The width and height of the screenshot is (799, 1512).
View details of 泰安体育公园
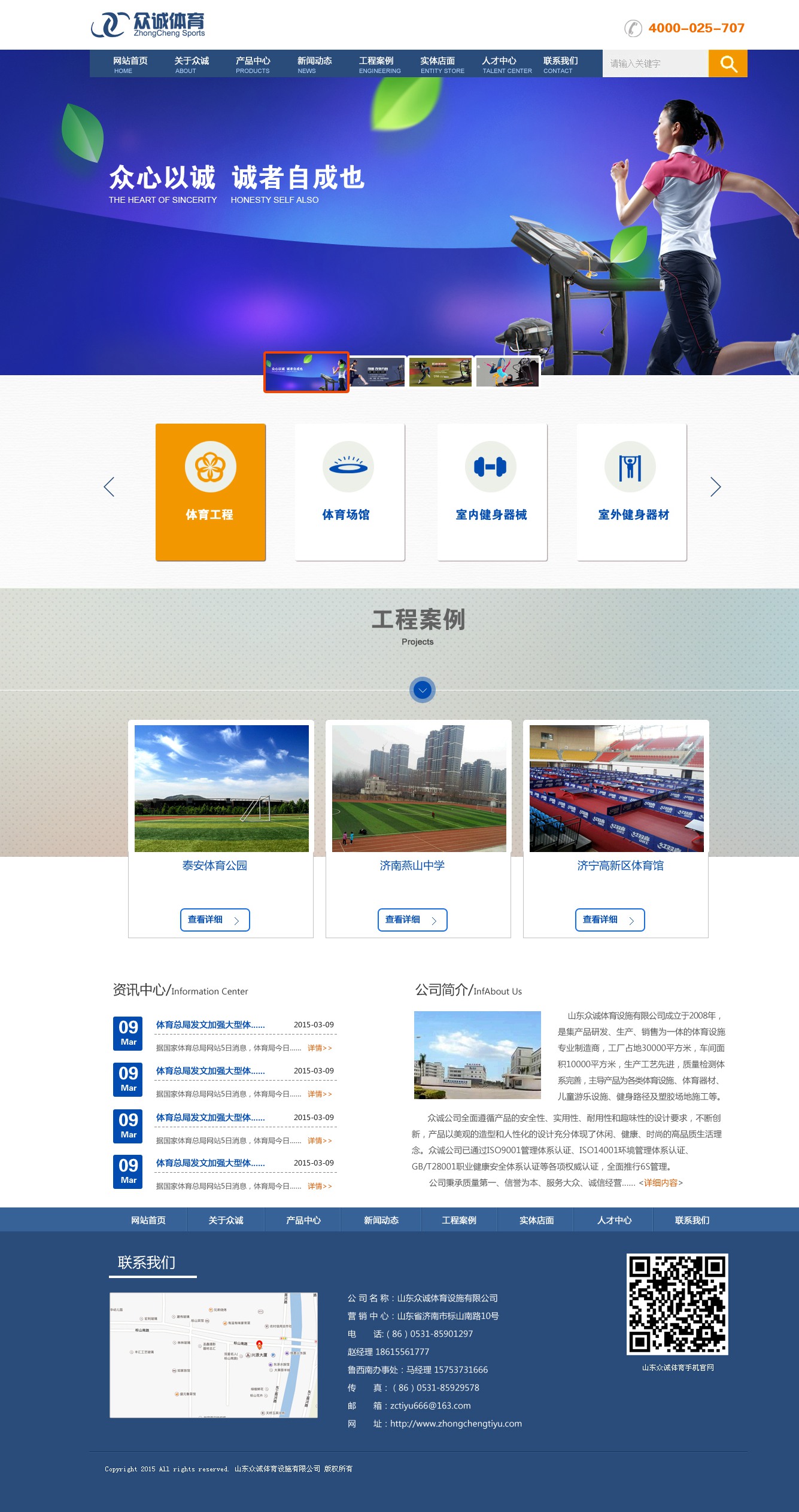(x=215, y=920)
